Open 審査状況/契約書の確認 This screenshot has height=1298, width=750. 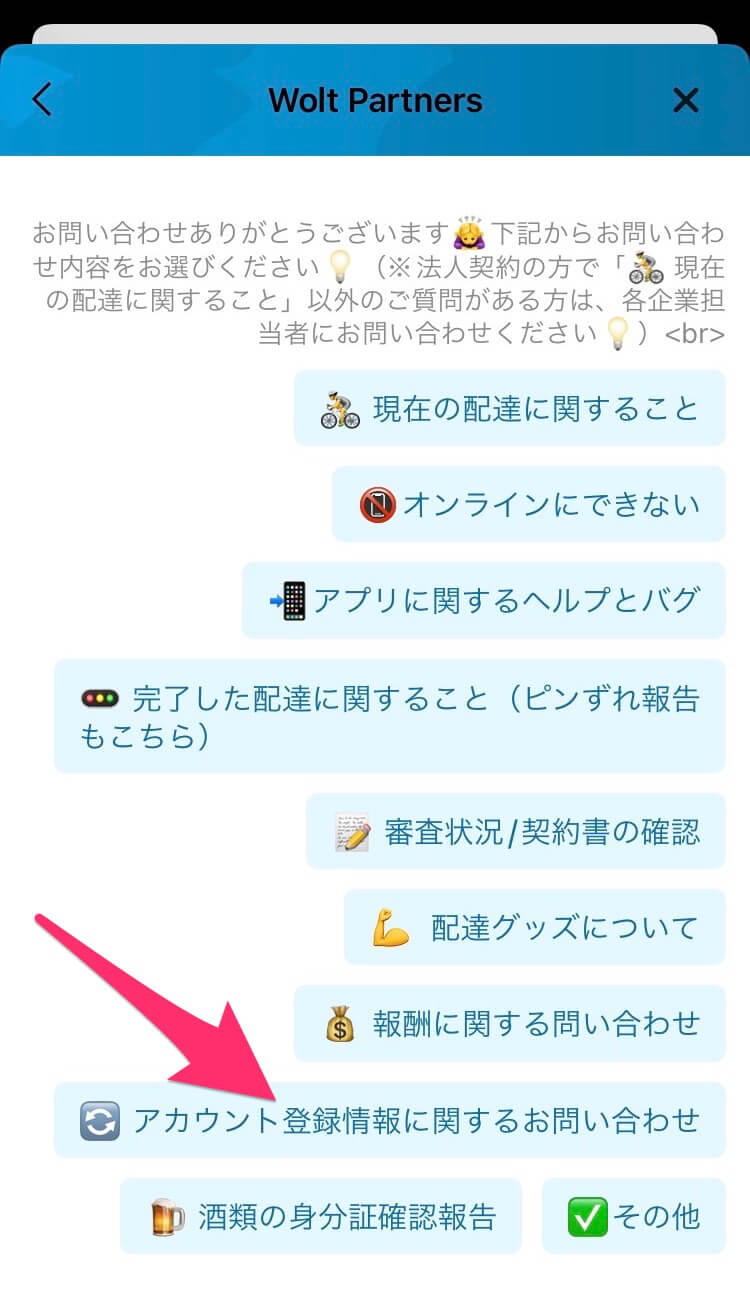point(515,832)
